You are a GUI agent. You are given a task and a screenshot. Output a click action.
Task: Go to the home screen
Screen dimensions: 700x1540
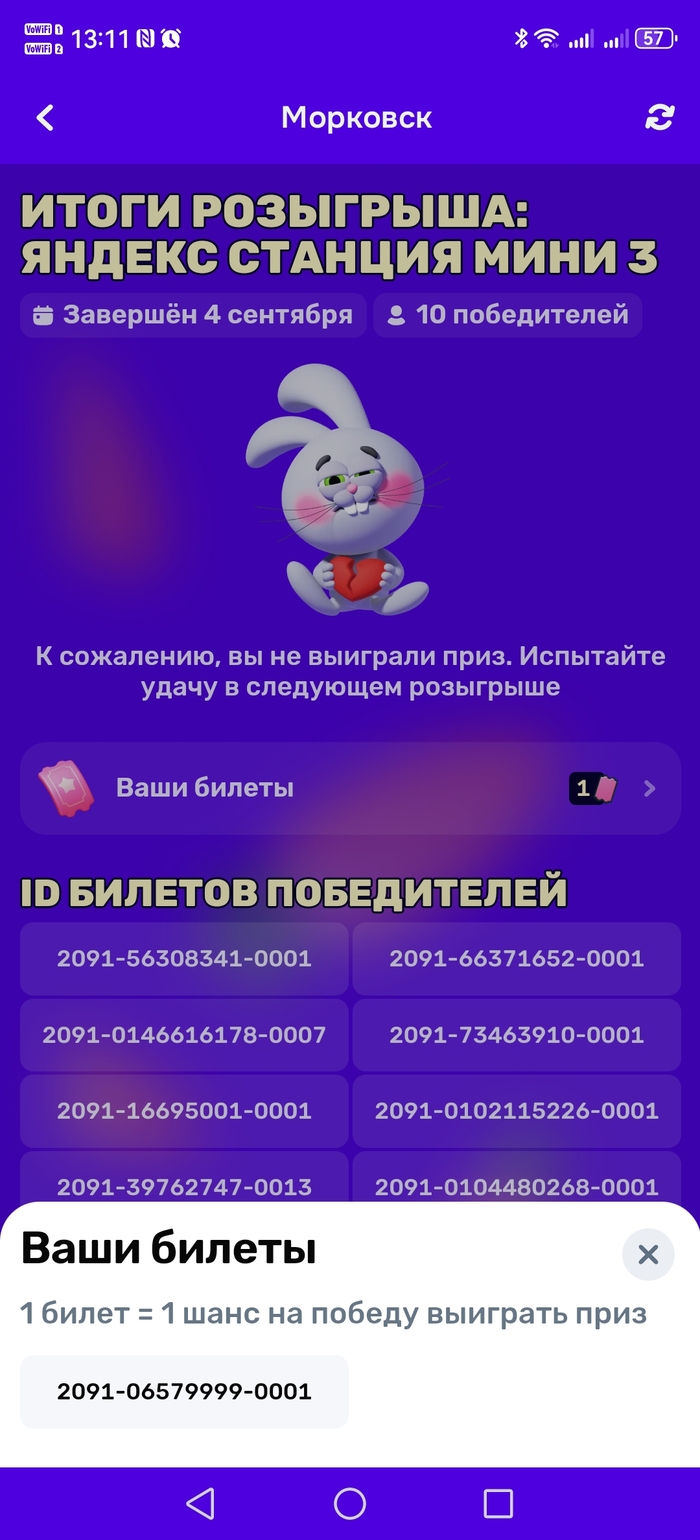[350, 1503]
